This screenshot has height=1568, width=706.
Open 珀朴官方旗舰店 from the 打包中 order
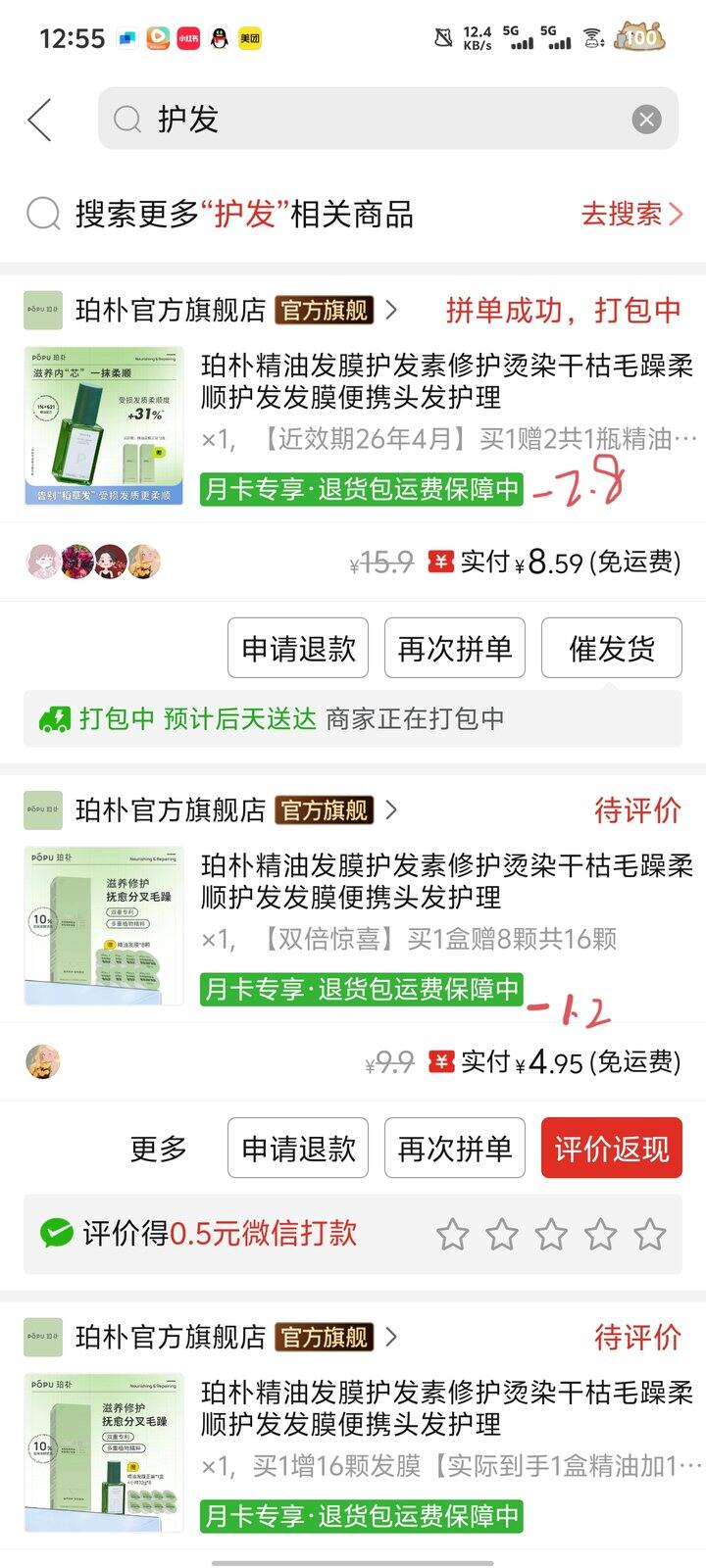tap(171, 311)
